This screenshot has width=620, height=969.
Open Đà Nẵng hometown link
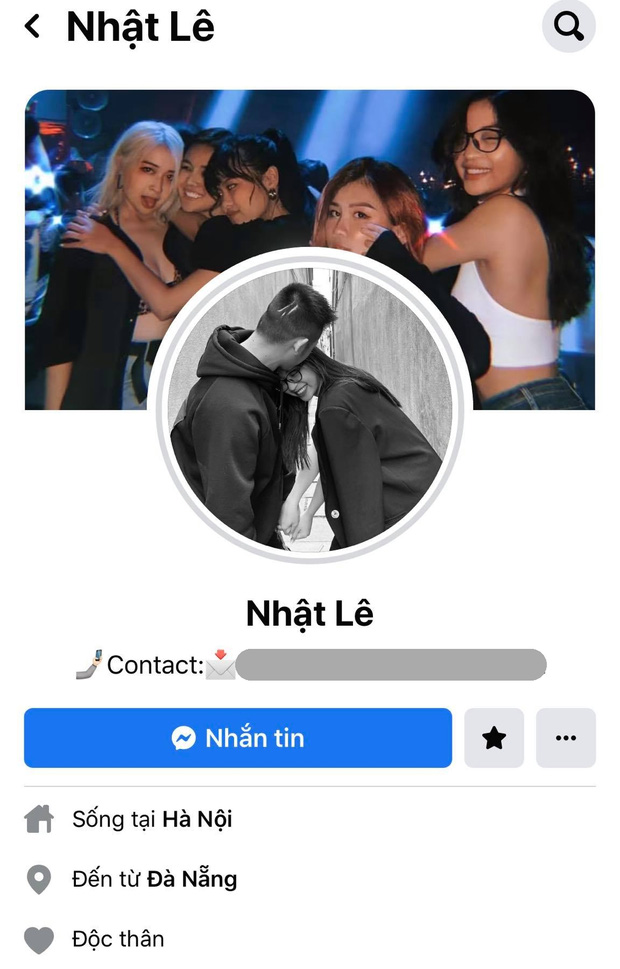coord(192,879)
